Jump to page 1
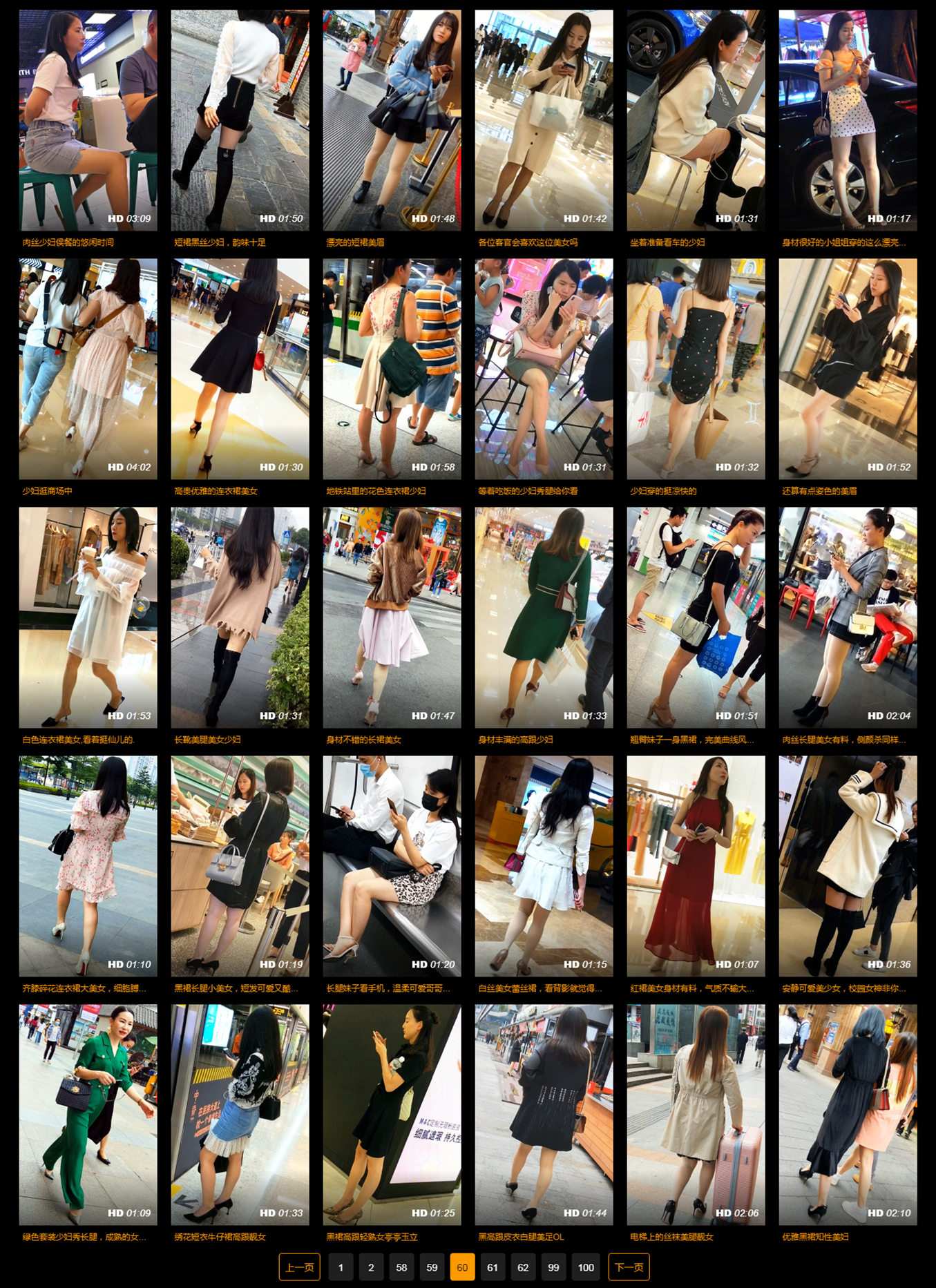936x1288 pixels. [341, 1267]
